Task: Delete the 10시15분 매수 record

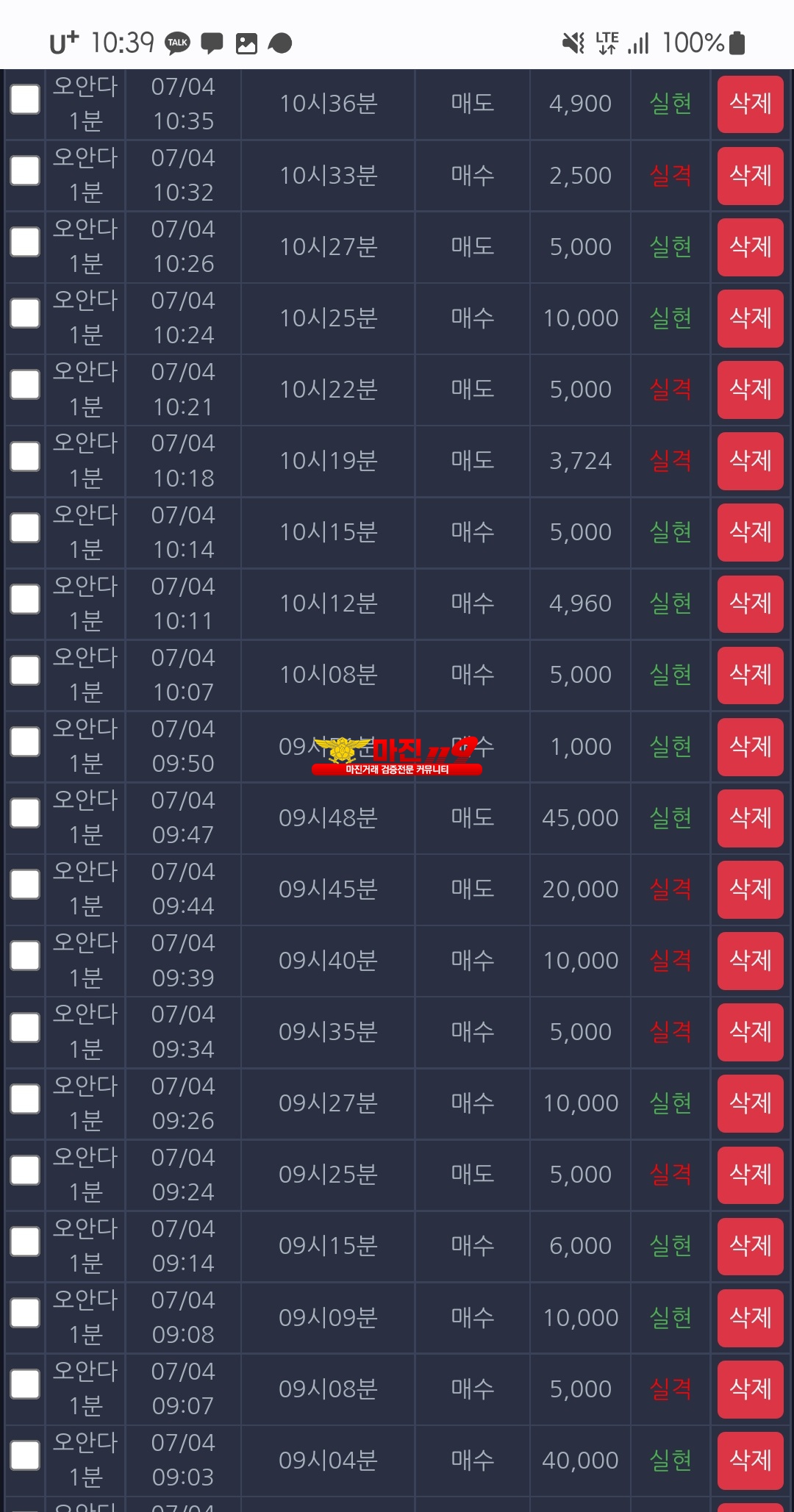Action: pos(750,532)
